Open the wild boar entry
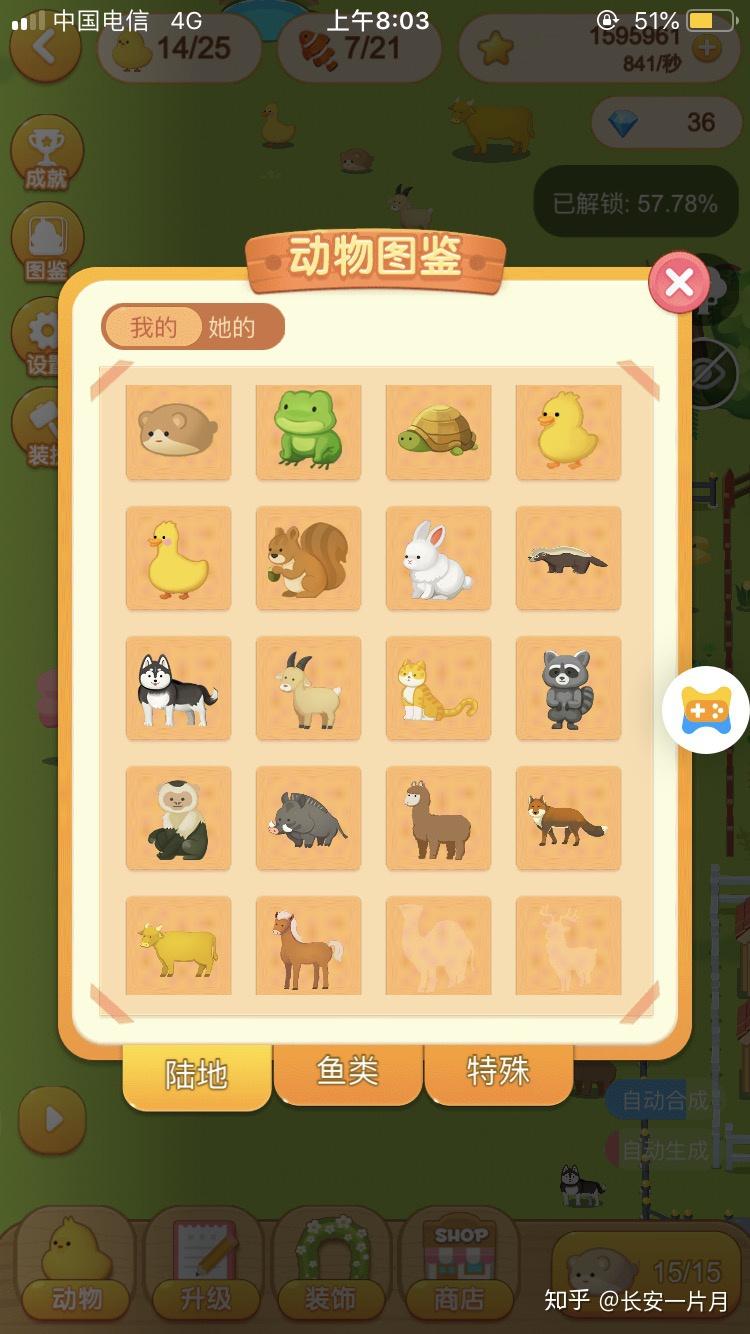 coord(308,818)
